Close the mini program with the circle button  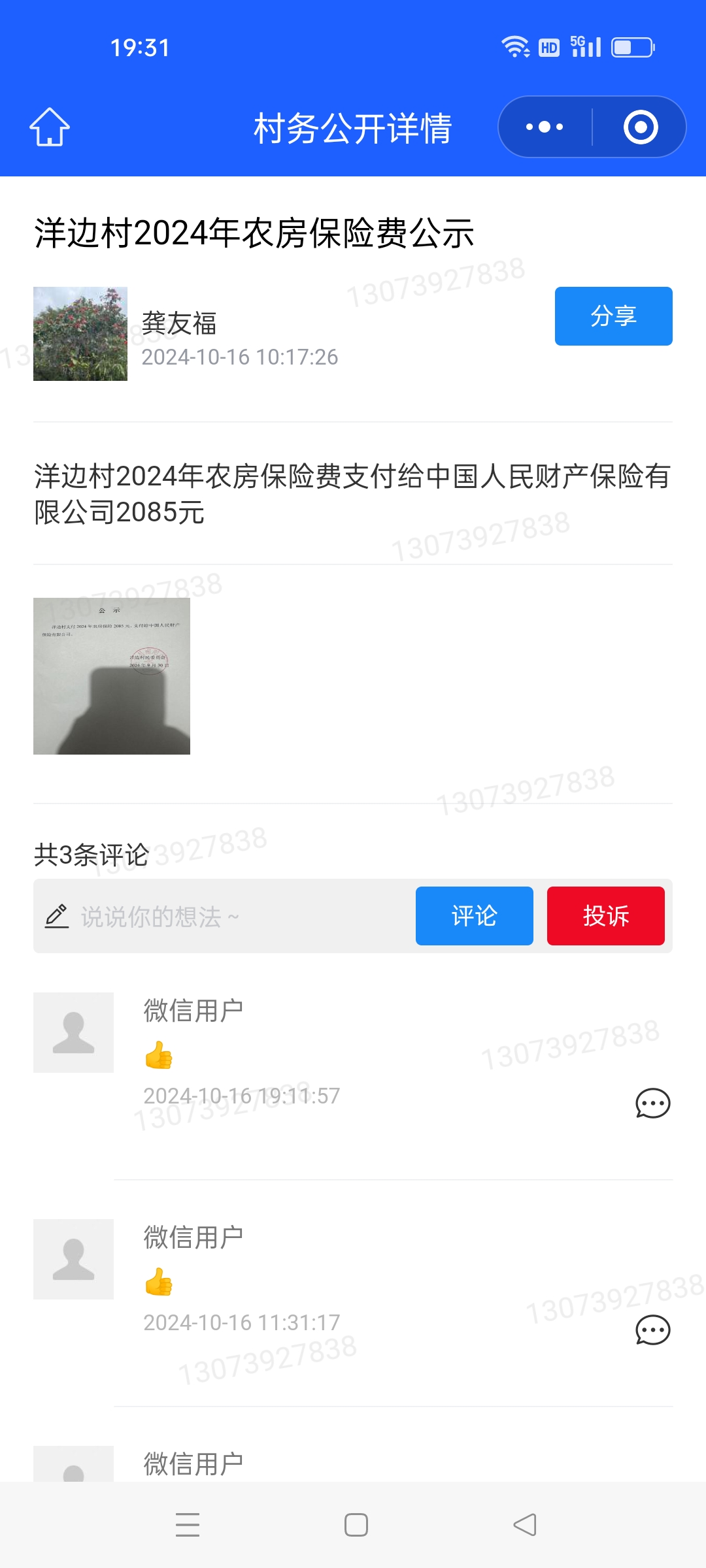(641, 127)
